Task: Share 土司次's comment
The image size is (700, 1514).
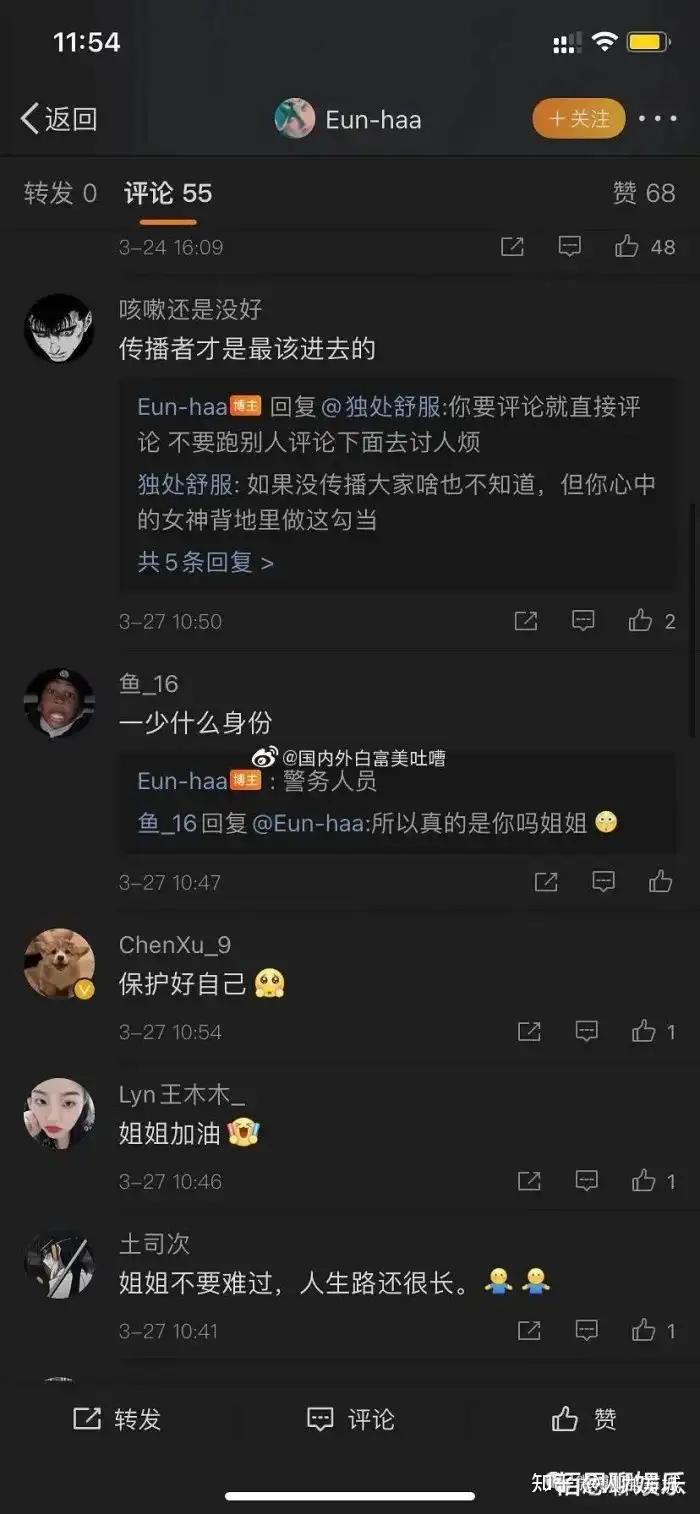Action: coord(529,1331)
